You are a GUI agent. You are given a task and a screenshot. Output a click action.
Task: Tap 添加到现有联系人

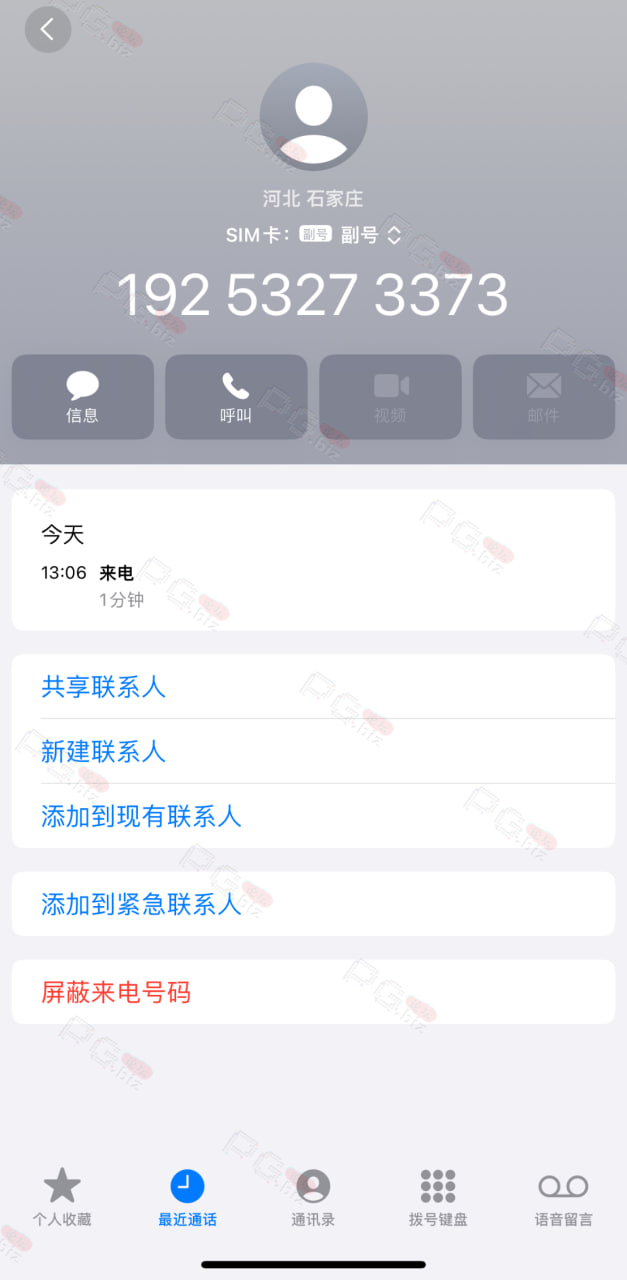[313, 816]
